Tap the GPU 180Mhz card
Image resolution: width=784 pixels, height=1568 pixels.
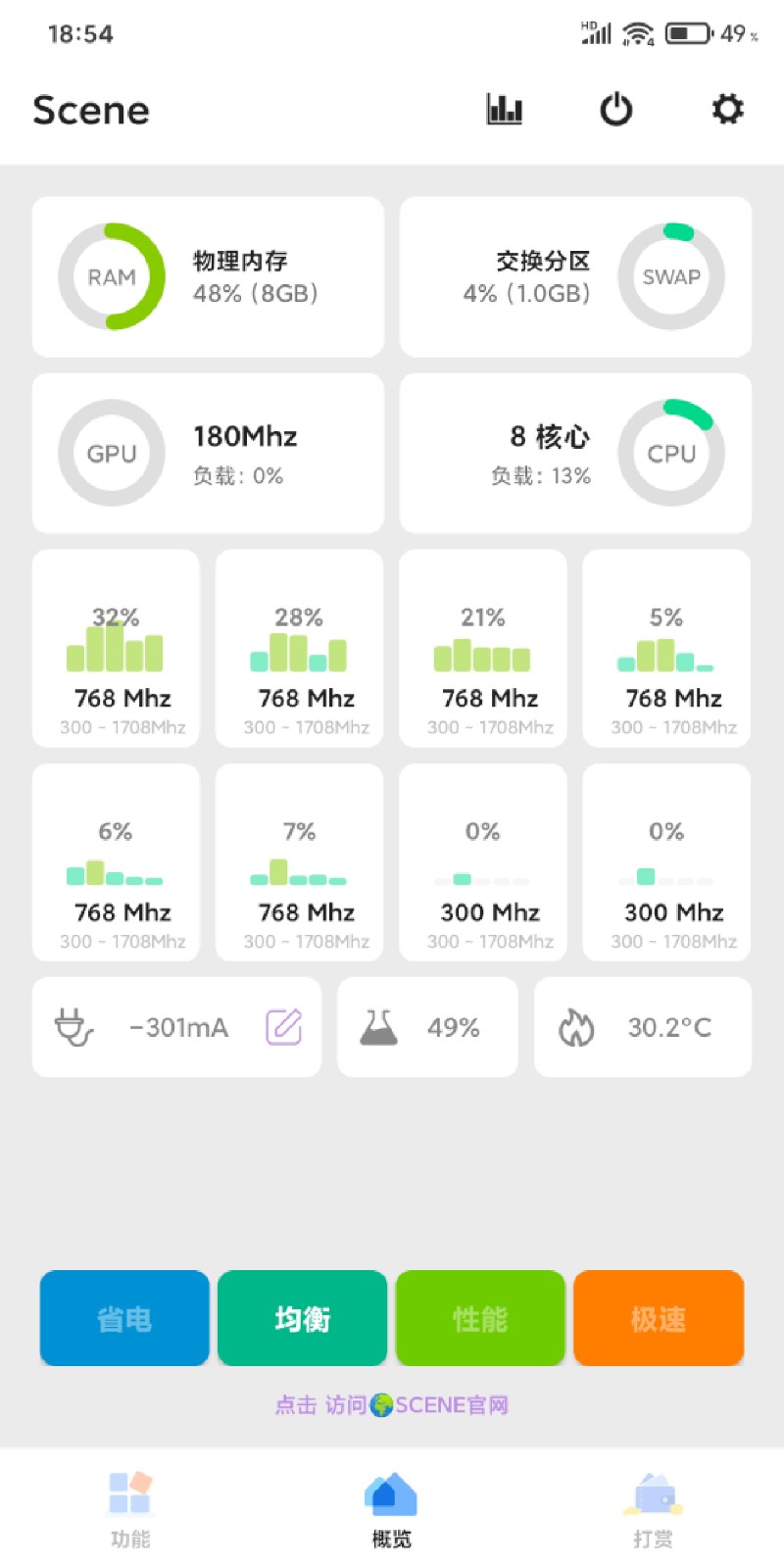[208, 453]
